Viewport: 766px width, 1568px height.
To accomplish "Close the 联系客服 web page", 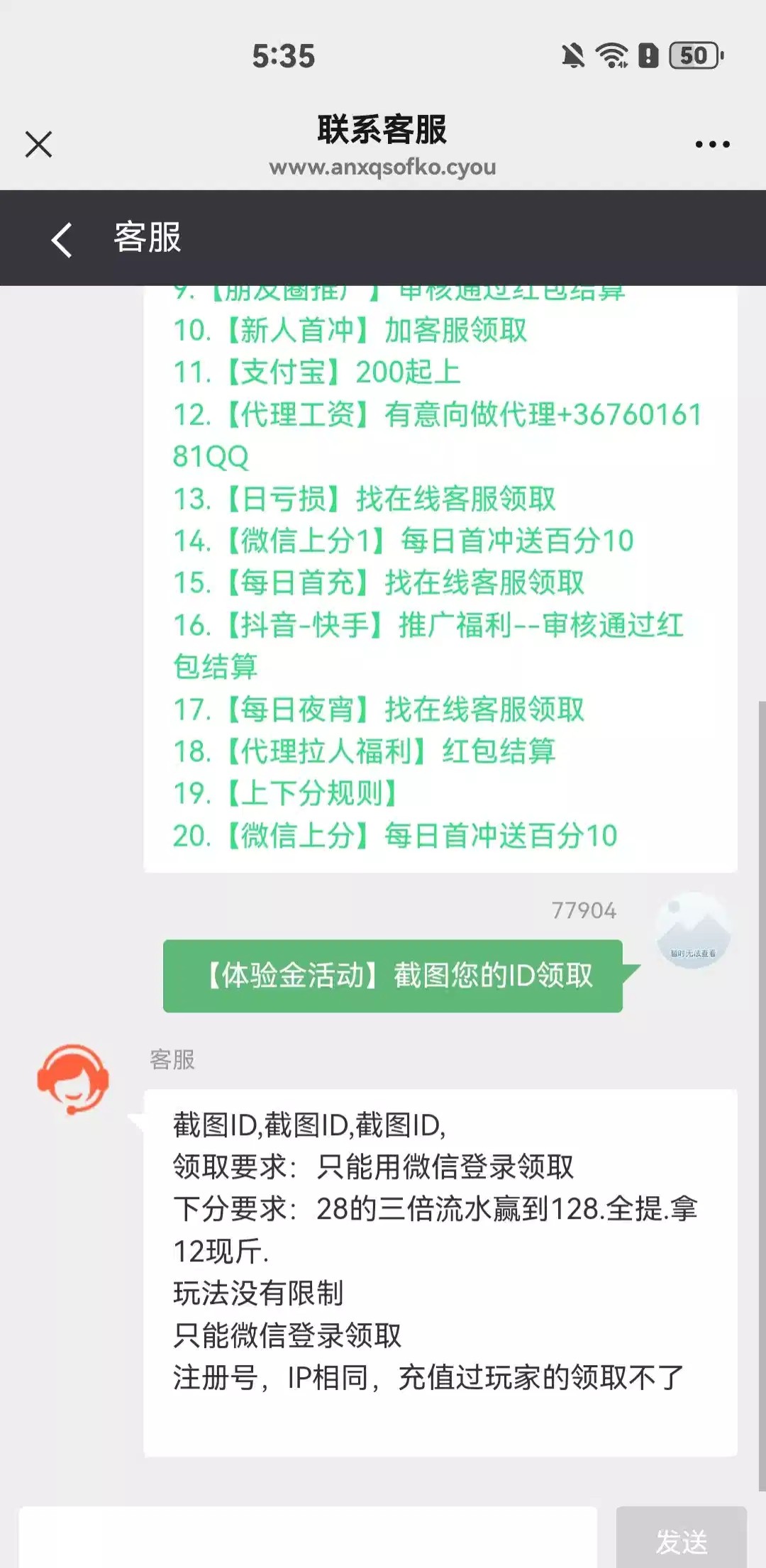I will pyautogui.click(x=38, y=144).
